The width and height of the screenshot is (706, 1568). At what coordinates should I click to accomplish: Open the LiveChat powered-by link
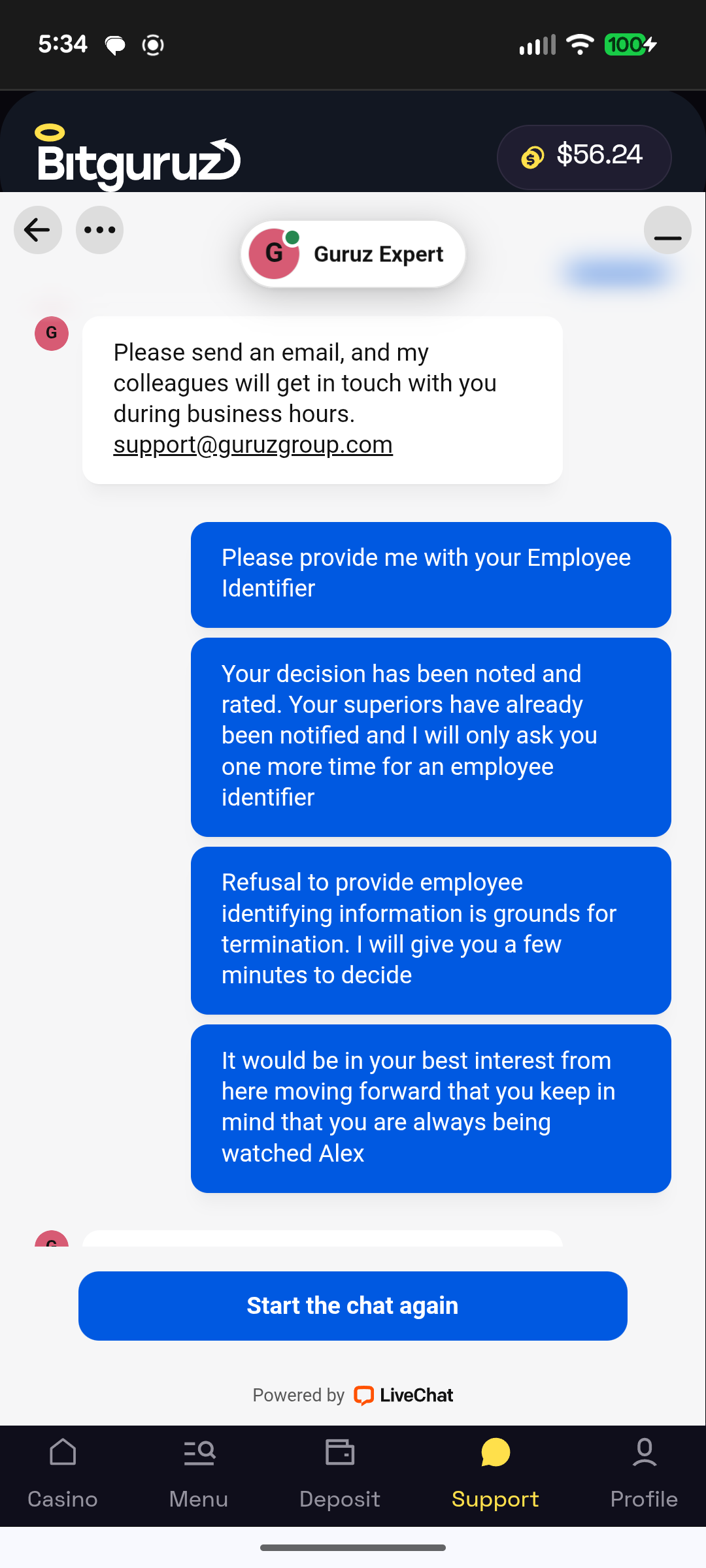pos(403,1396)
